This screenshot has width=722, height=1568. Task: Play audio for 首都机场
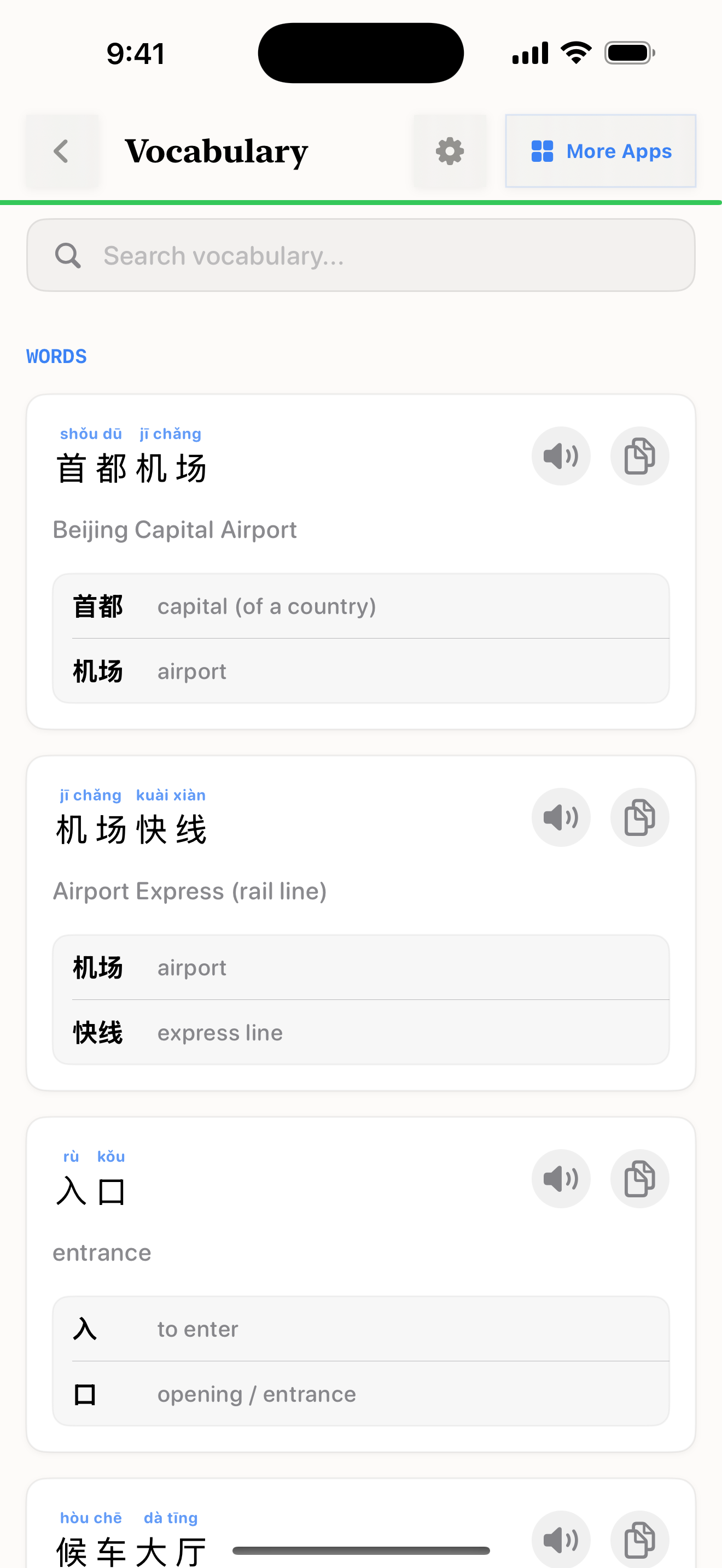[x=561, y=456]
